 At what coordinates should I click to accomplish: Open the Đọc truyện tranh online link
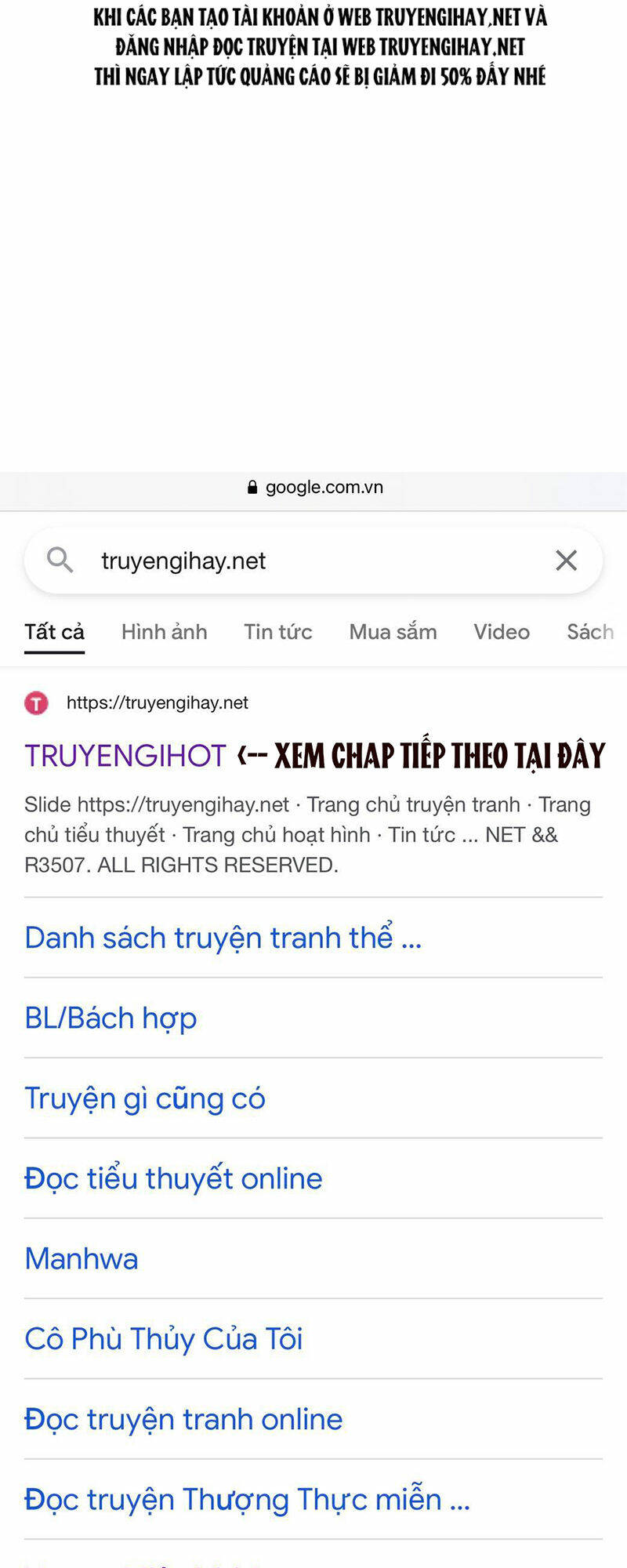coord(183,1419)
